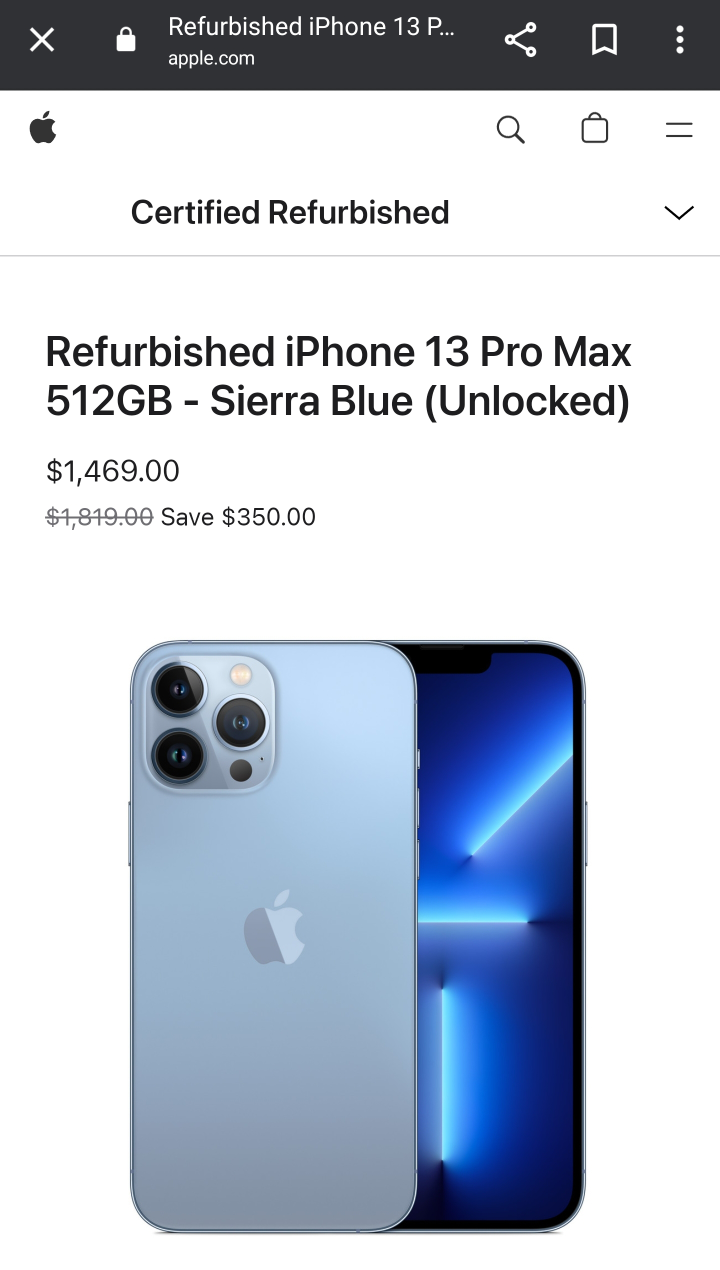Share this refurbished iPhone page
The image size is (720, 1270).
point(520,40)
